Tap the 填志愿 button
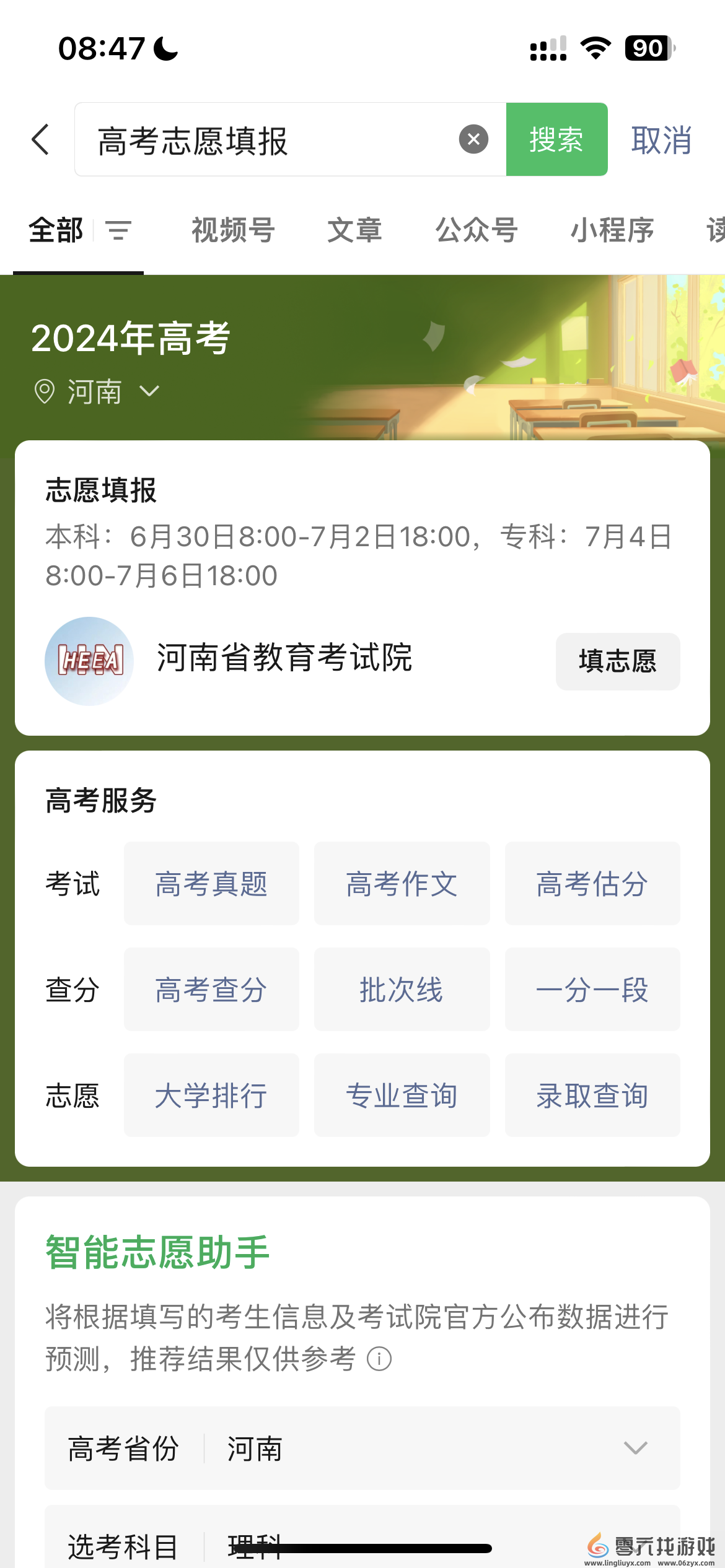725x1568 pixels. click(617, 661)
